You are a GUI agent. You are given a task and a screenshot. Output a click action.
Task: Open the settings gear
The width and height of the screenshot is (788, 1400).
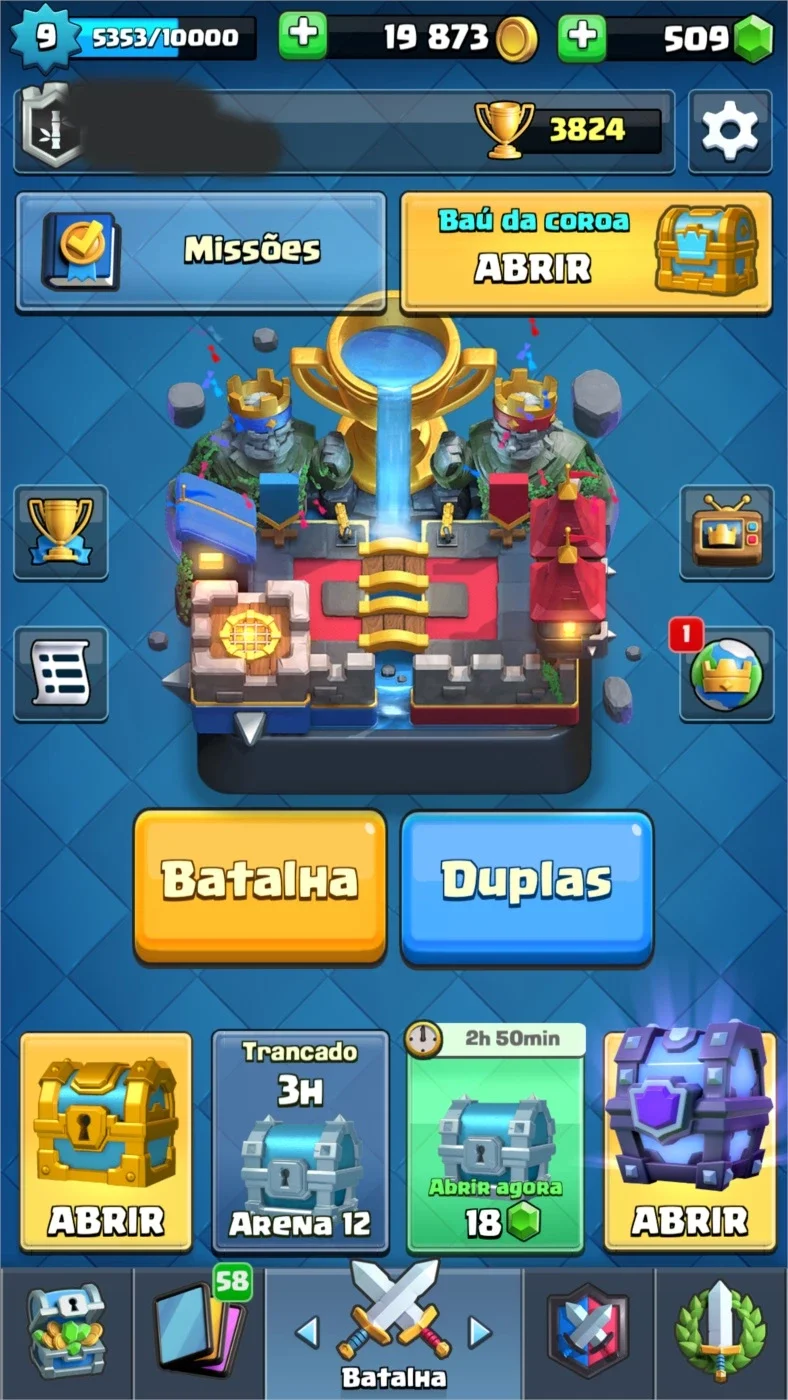pyautogui.click(x=730, y=131)
